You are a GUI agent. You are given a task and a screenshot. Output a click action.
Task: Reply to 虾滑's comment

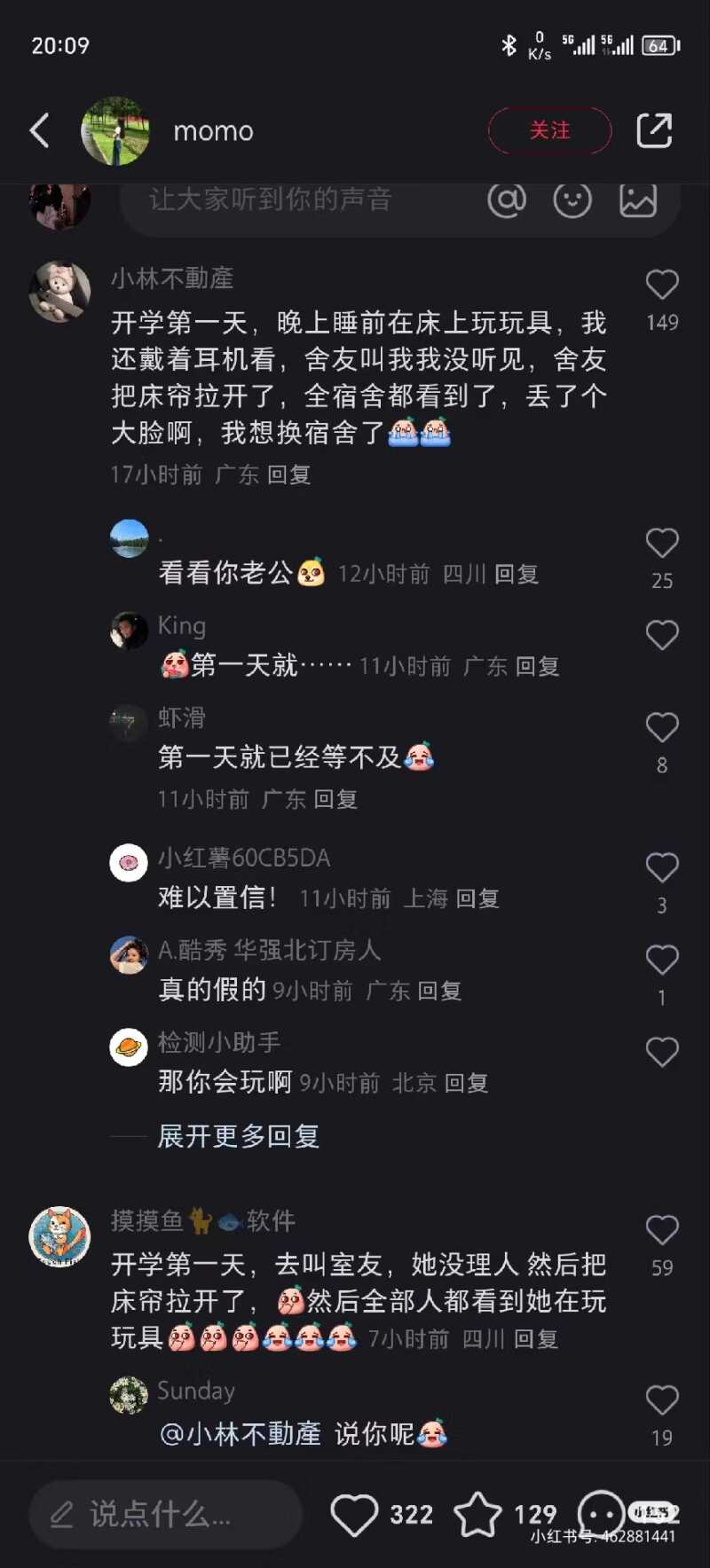point(335,800)
